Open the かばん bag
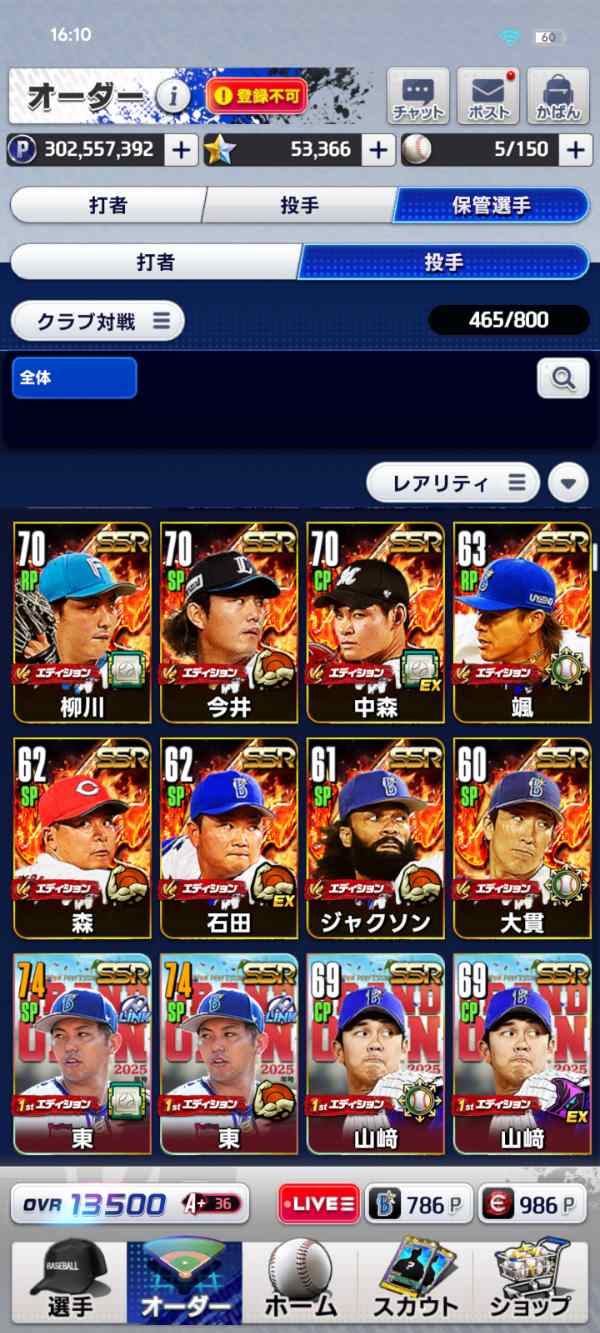The image size is (600, 1333). [557, 96]
